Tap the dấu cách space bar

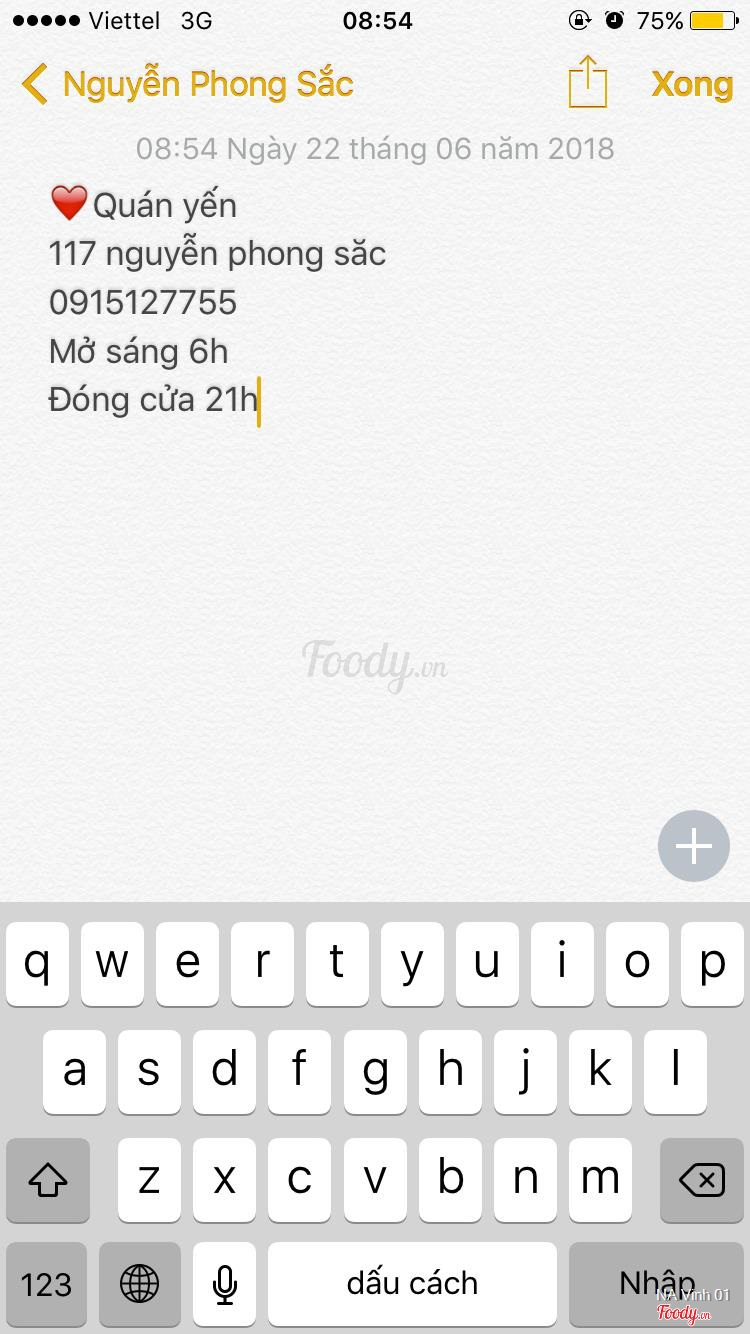(x=412, y=1284)
